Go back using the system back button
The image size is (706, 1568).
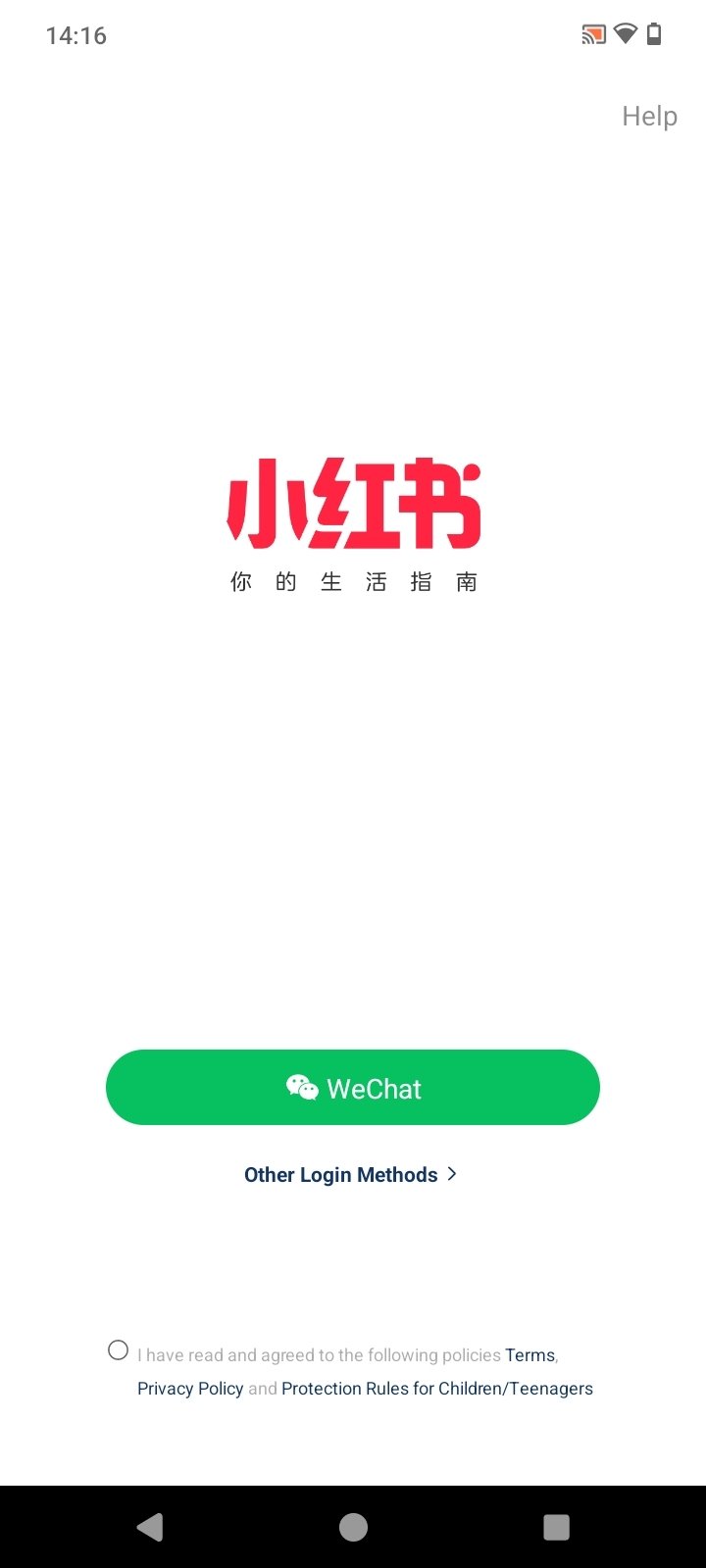click(150, 1527)
